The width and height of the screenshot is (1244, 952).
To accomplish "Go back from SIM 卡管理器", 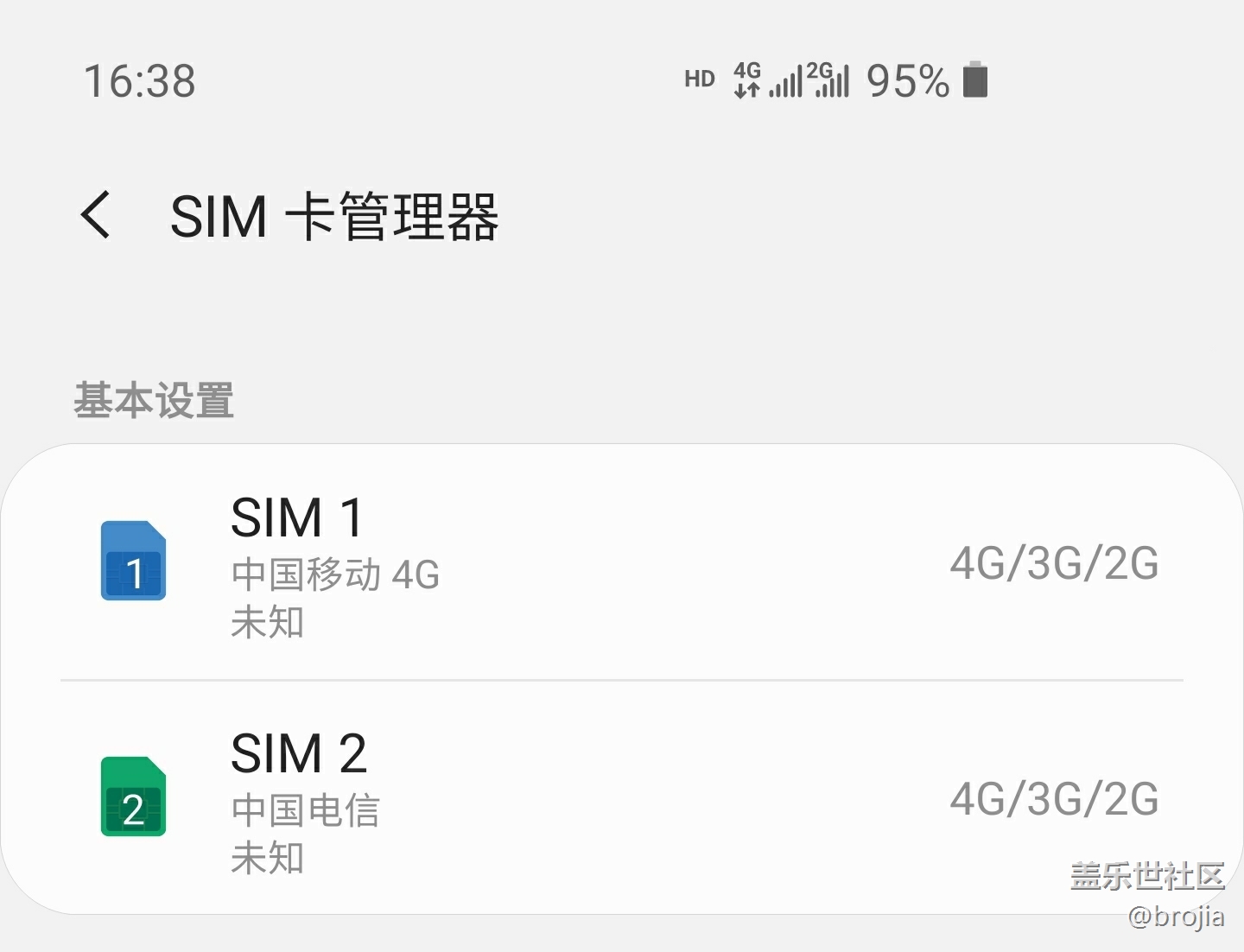I will point(96,215).
